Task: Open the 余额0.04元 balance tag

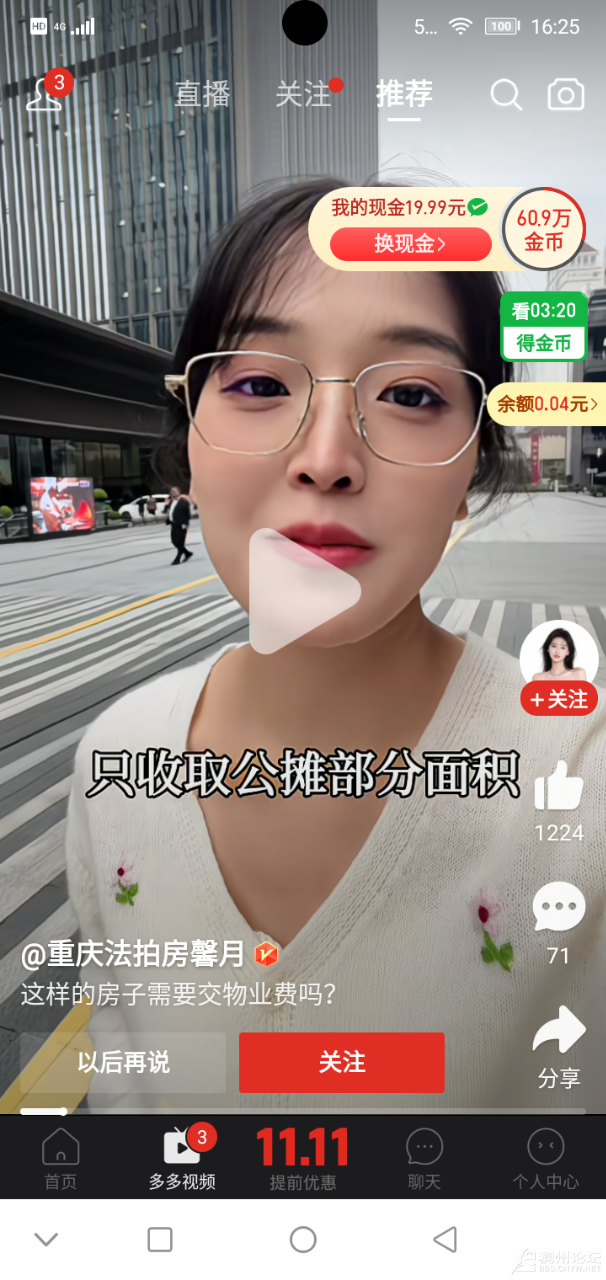Action: [547, 404]
